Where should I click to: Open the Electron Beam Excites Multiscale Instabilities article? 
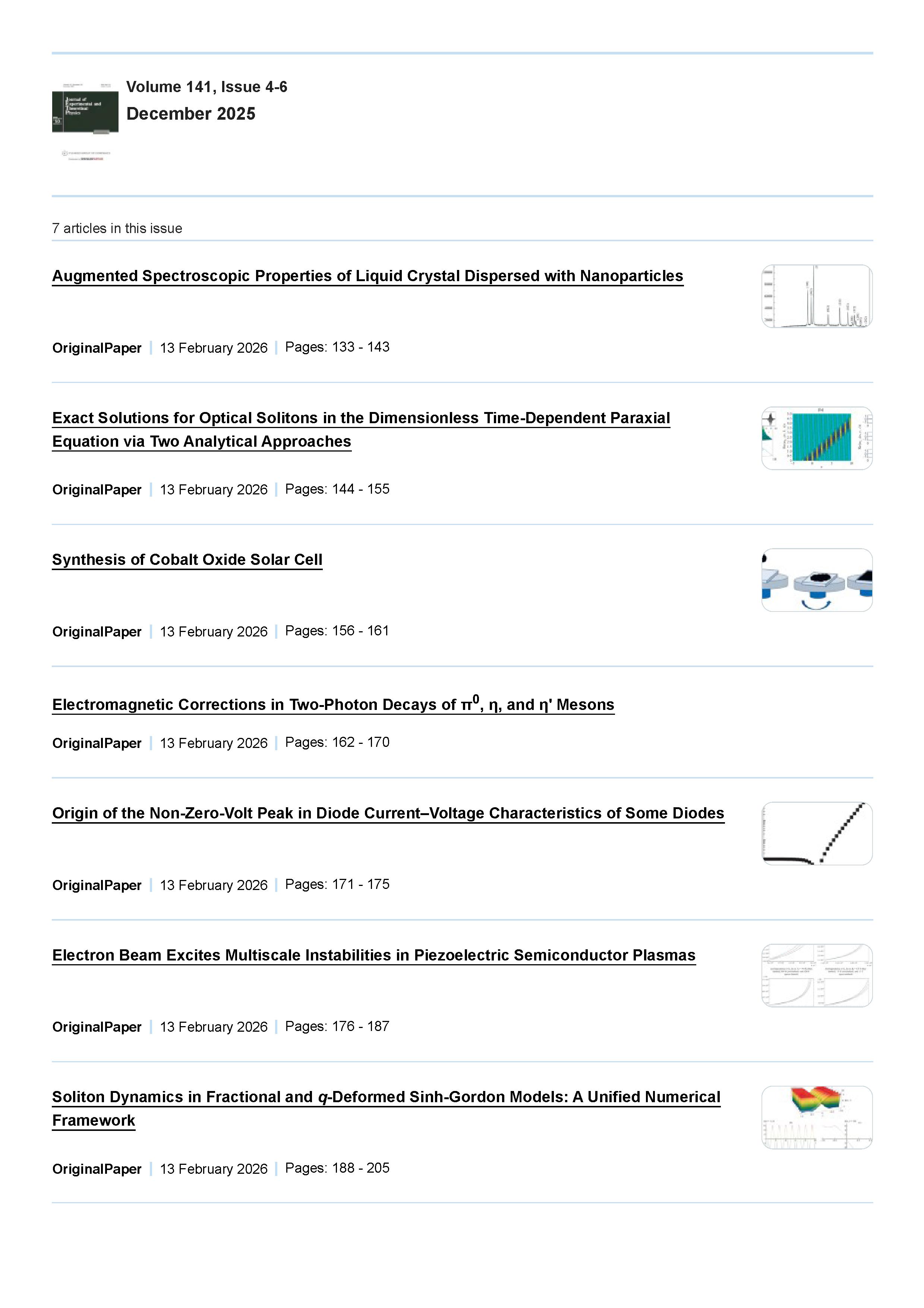[373, 955]
